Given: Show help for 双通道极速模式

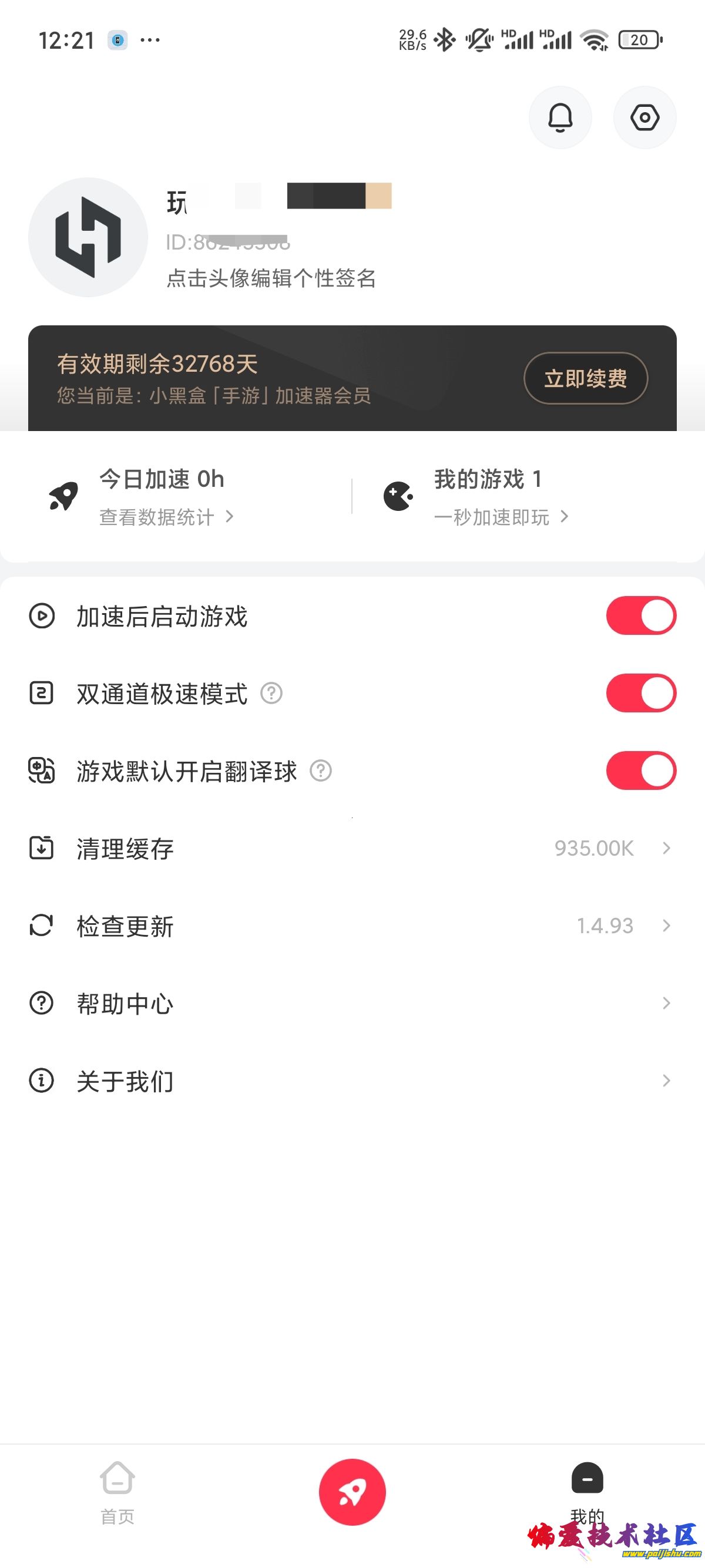Looking at the screenshot, I should 271,694.
